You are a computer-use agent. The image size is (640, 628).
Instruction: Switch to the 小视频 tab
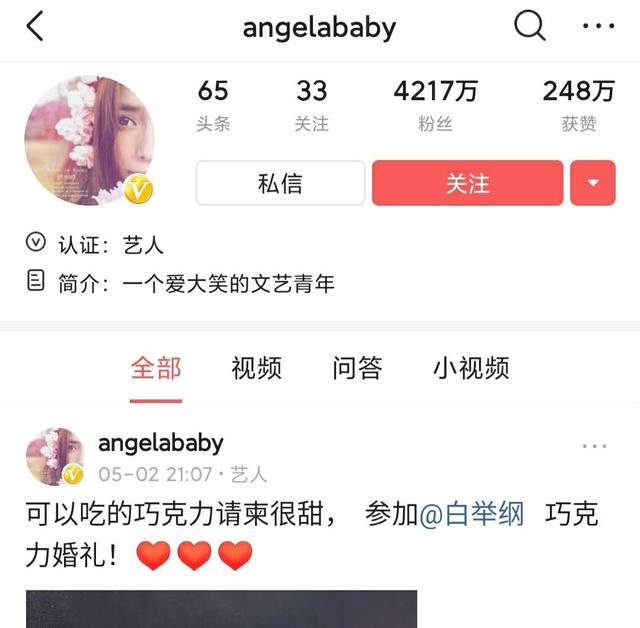(x=471, y=368)
